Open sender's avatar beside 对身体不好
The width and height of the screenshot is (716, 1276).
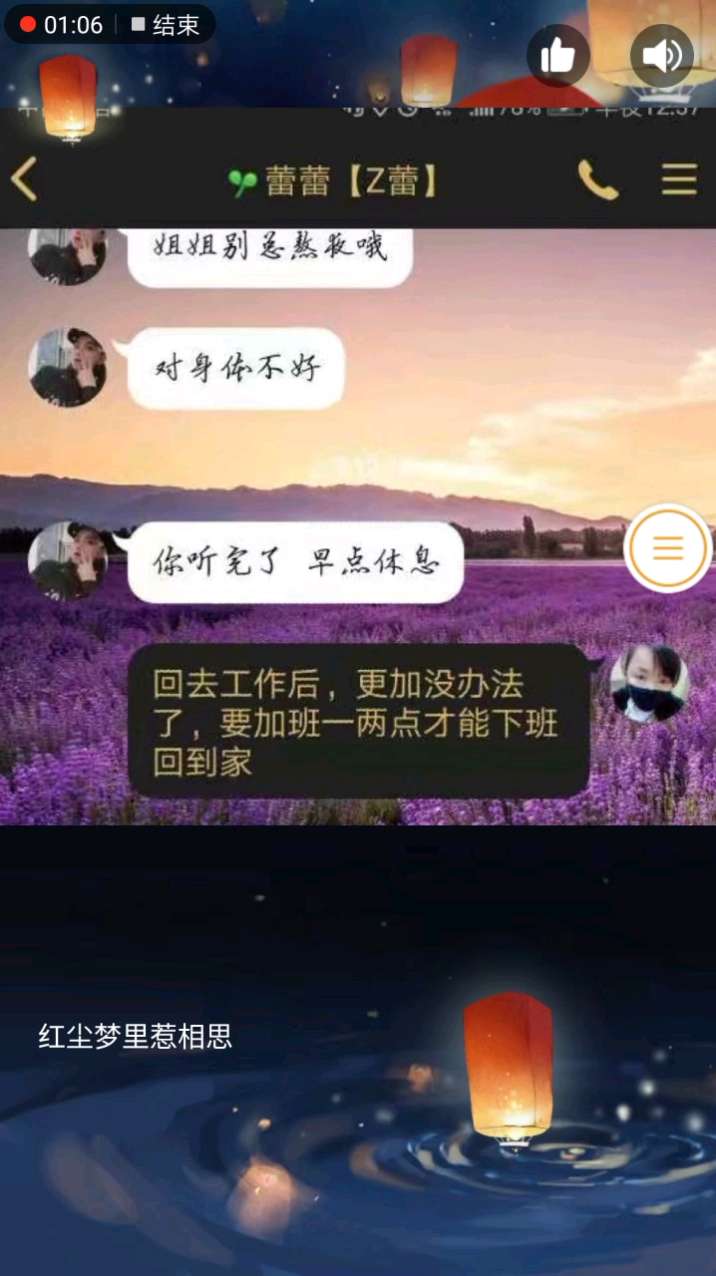pos(67,367)
